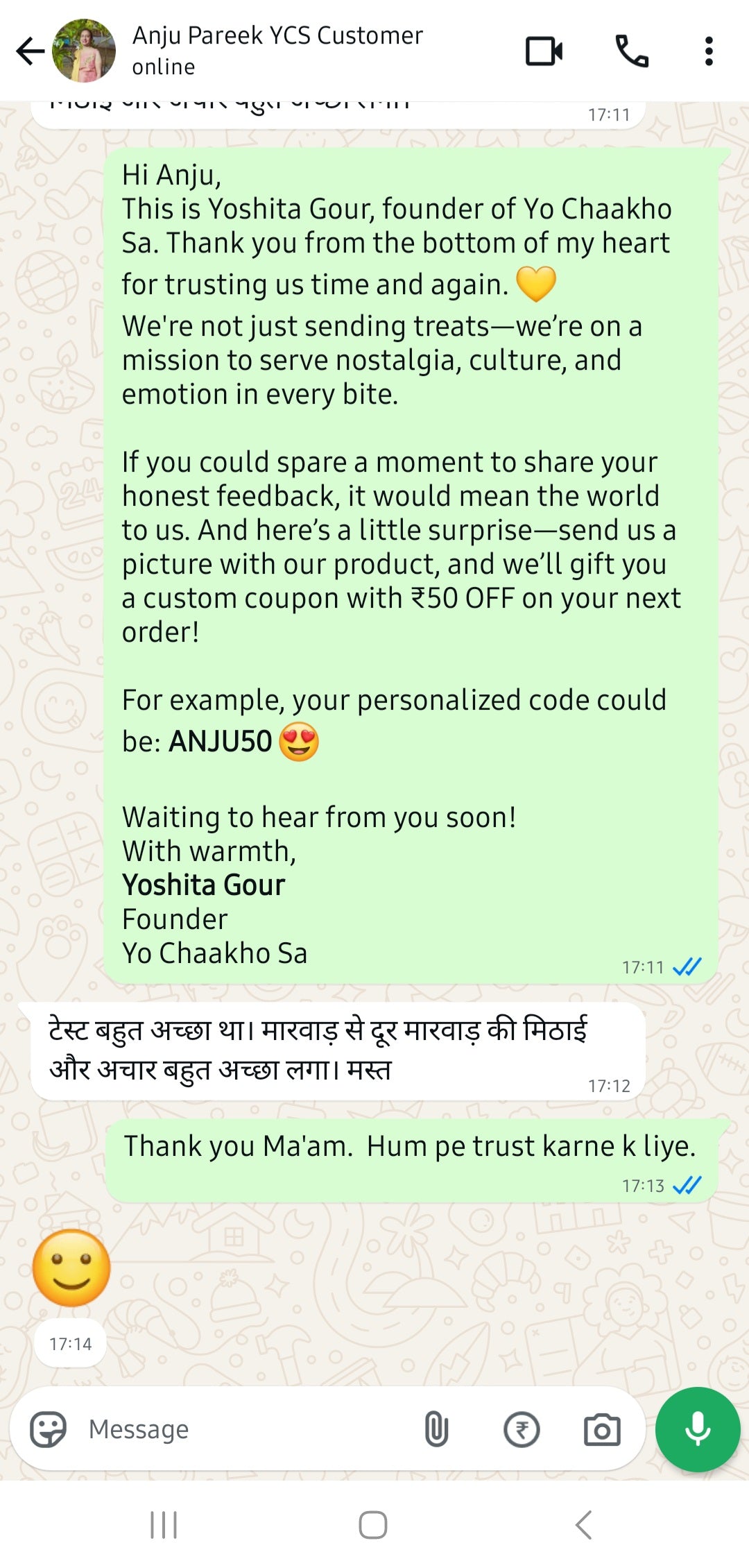Attach a file with the paperclip
Screen dimensions: 749x1568
(x=436, y=1429)
